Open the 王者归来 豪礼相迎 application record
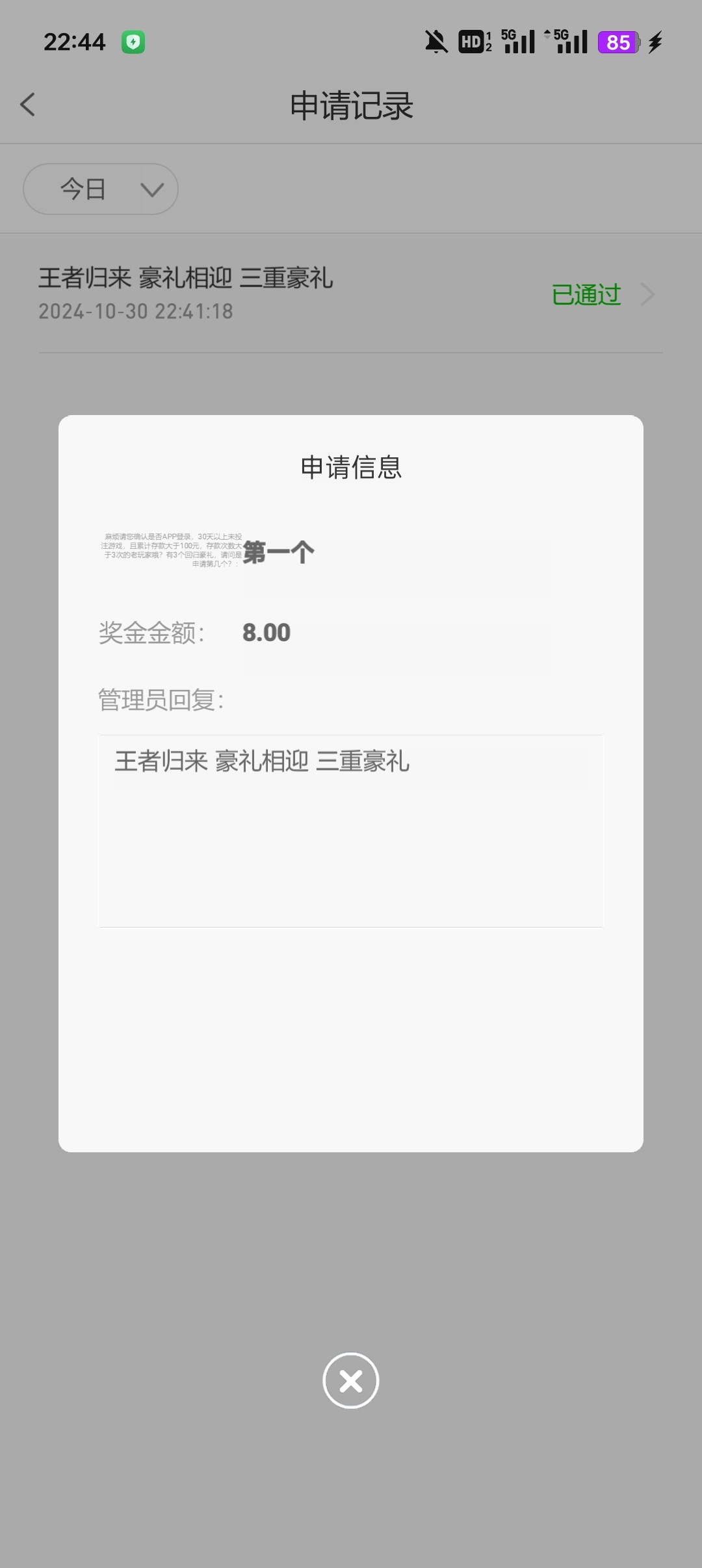The width and height of the screenshot is (702, 1568). tap(351, 294)
